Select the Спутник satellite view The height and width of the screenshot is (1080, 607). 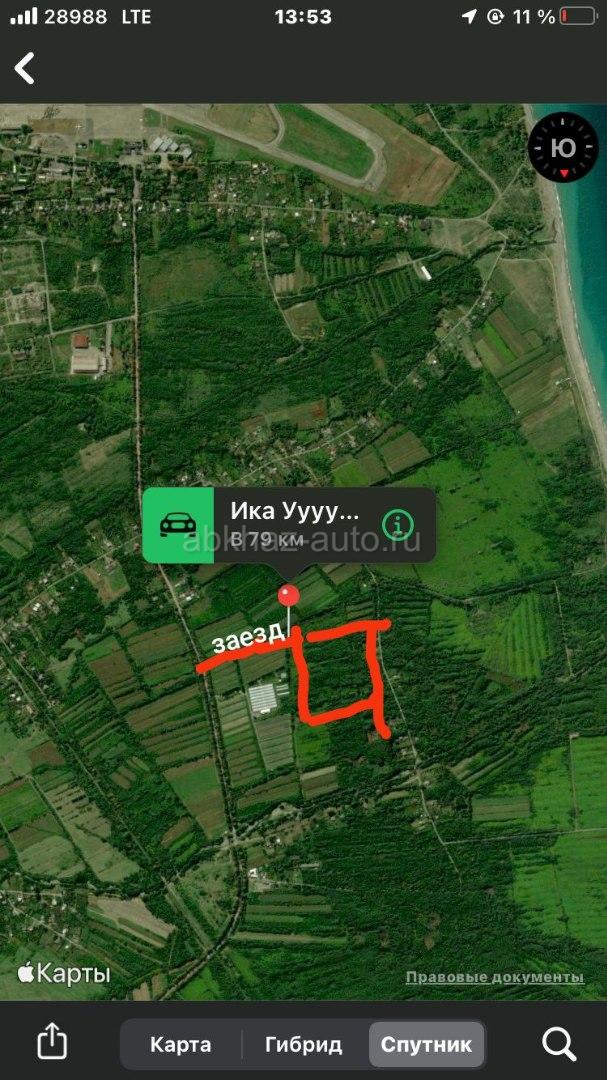click(x=426, y=1045)
